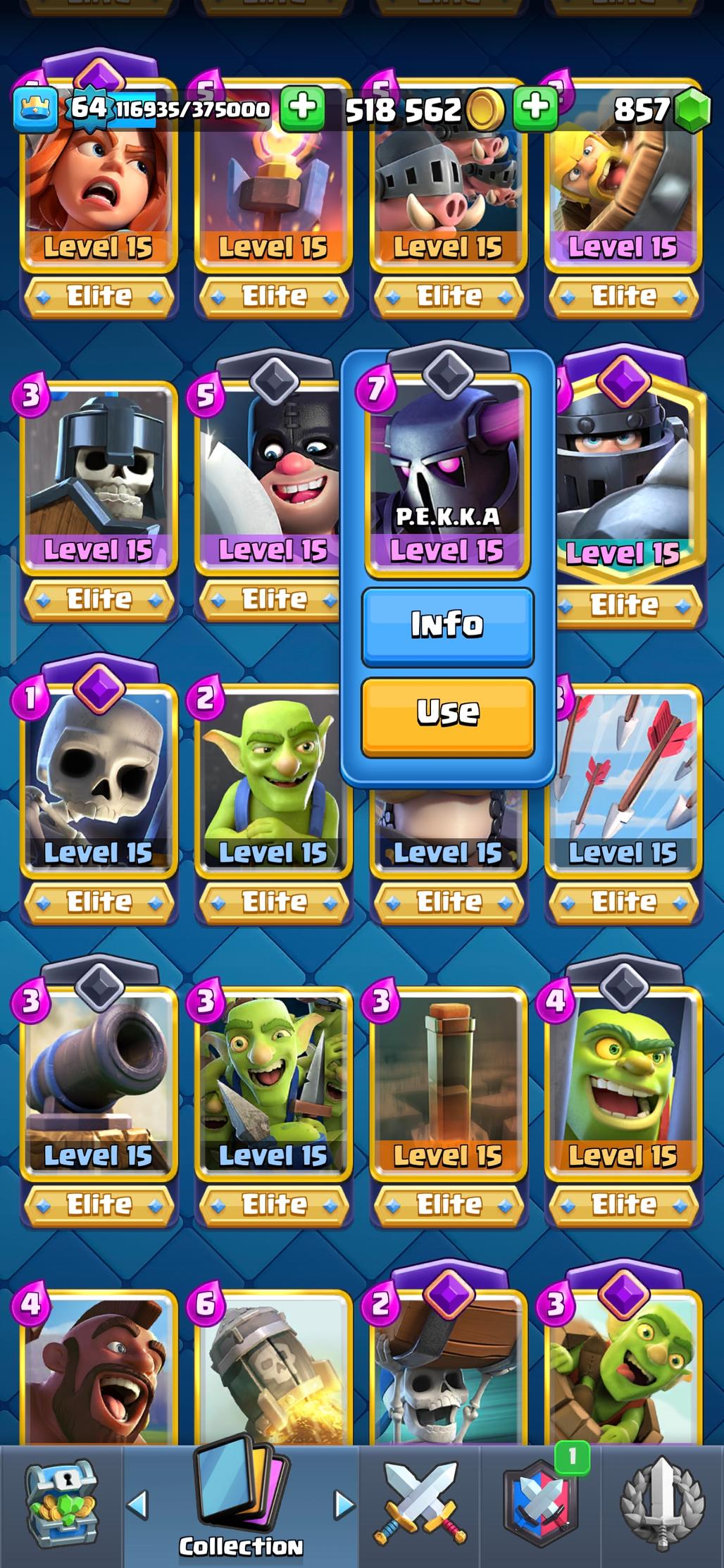Pick the Goblin Gang card
Screen dimensions: 724x1568
point(273,1085)
